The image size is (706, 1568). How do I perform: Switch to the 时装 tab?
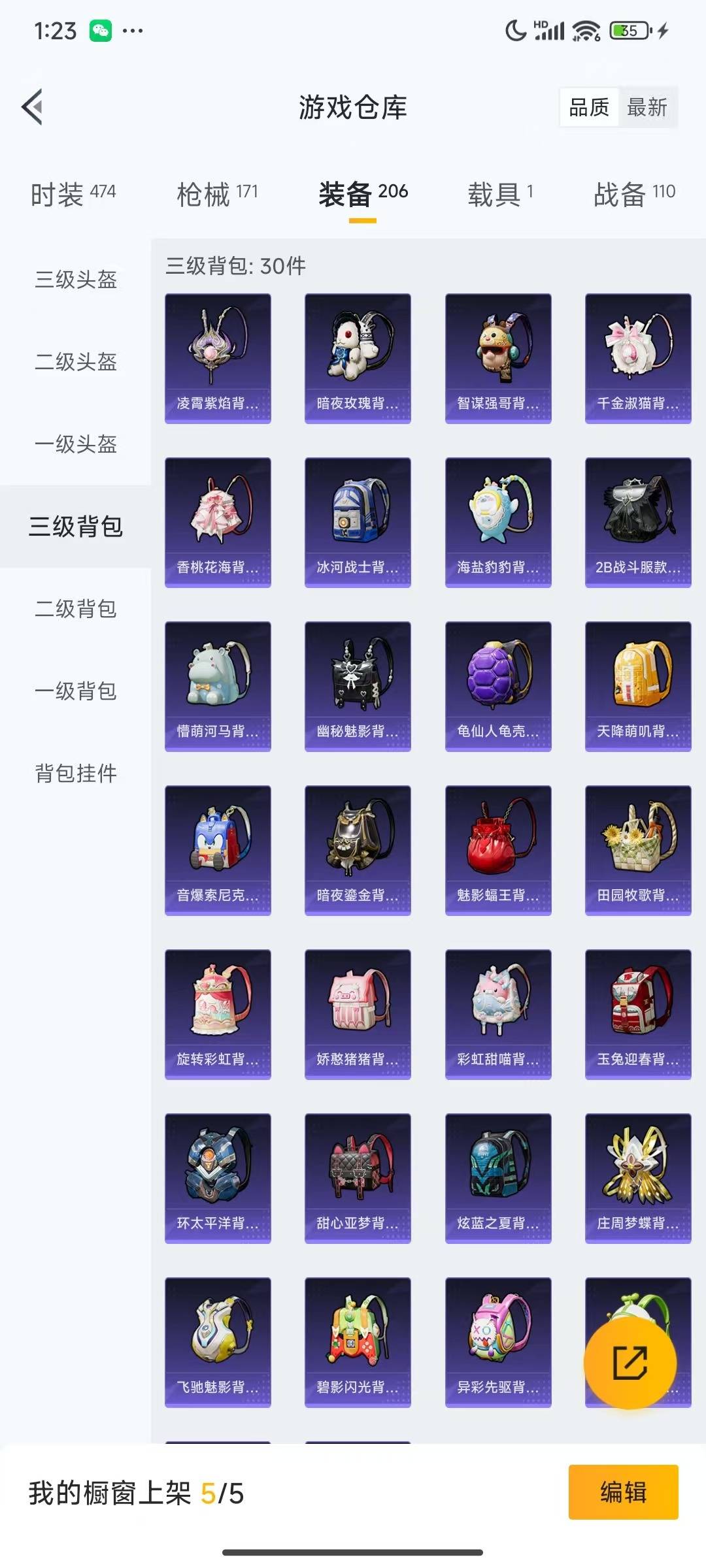(x=73, y=194)
